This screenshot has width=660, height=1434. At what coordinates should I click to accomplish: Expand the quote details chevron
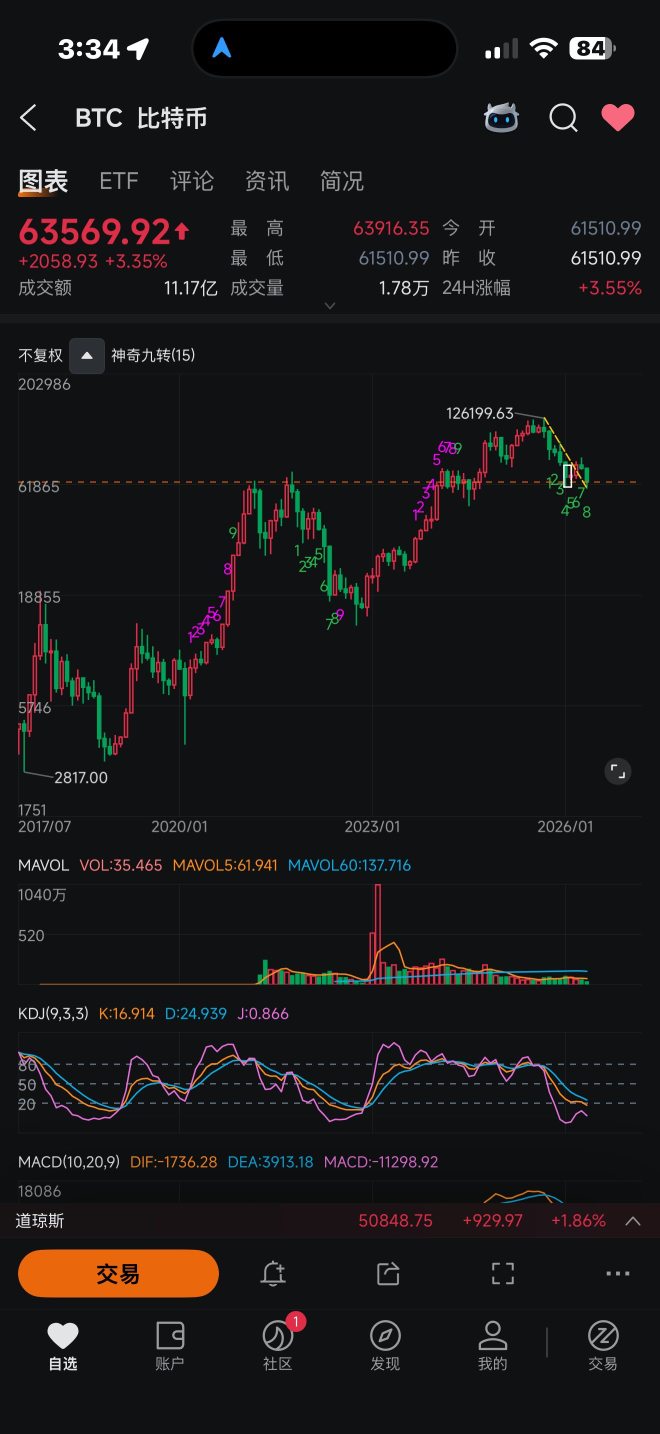click(330, 306)
